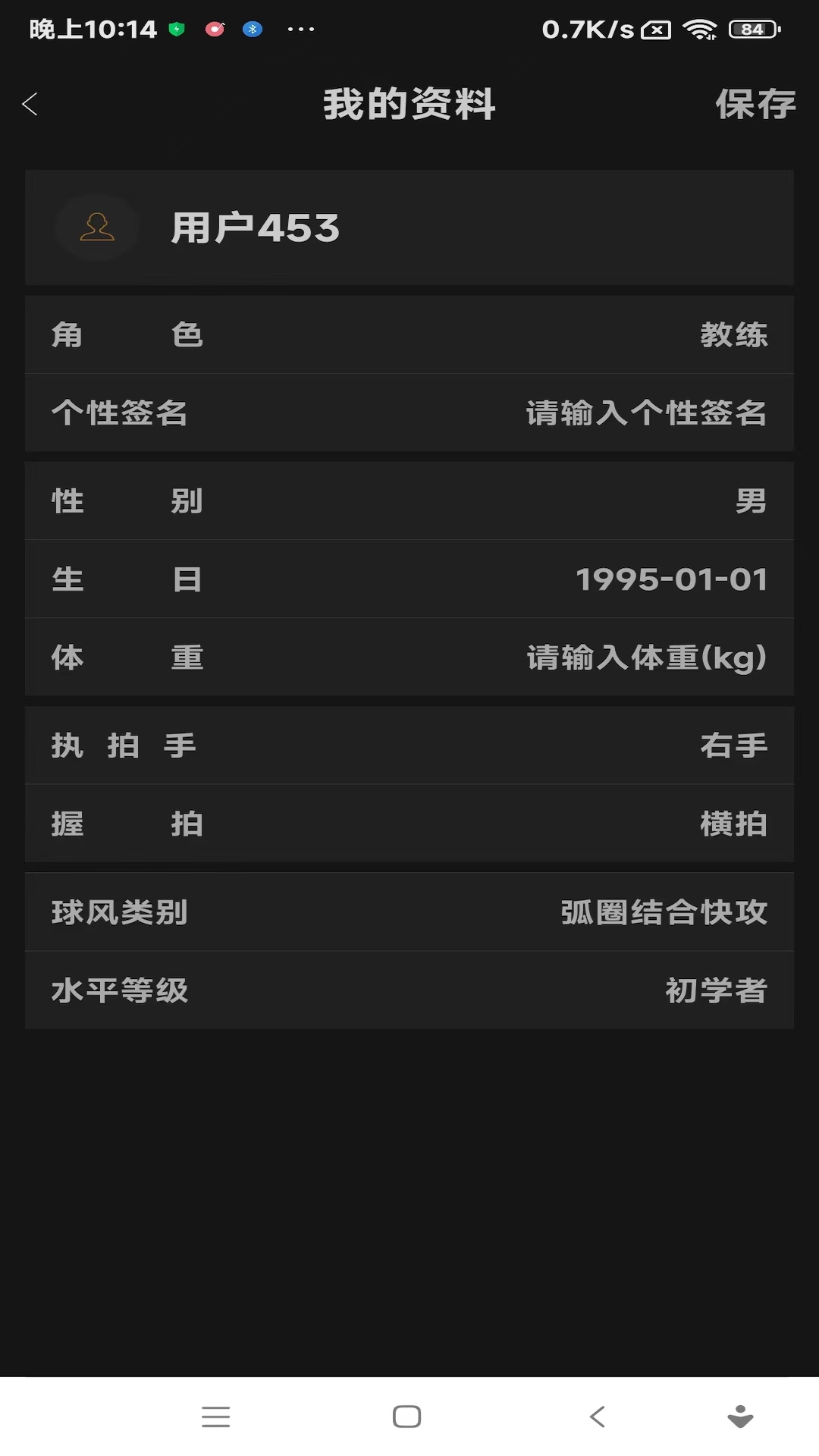The height and width of the screenshot is (1456, 819).
Task: Click the back arrow to leave 我的资料
Action: coord(30,105)
